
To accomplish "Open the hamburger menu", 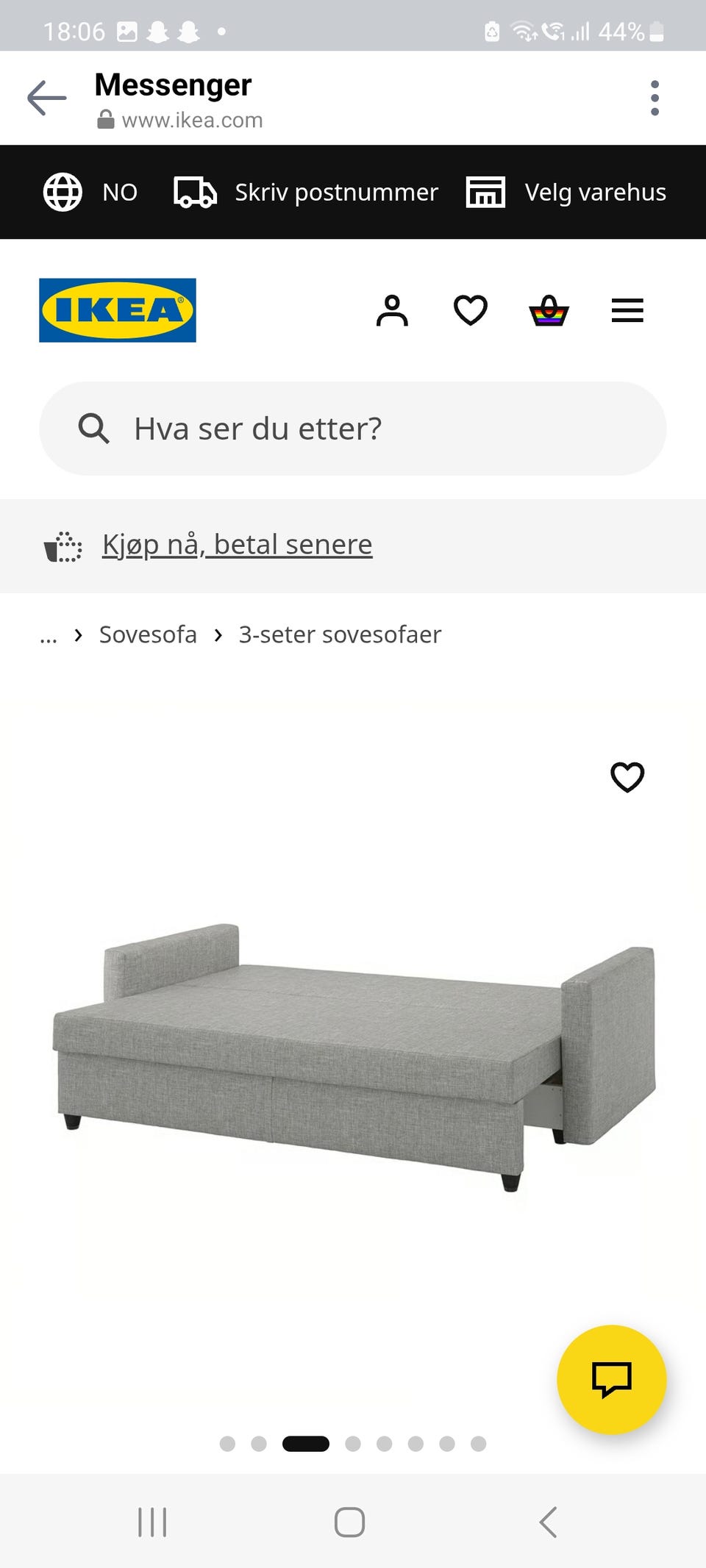I will pos(627,310).
